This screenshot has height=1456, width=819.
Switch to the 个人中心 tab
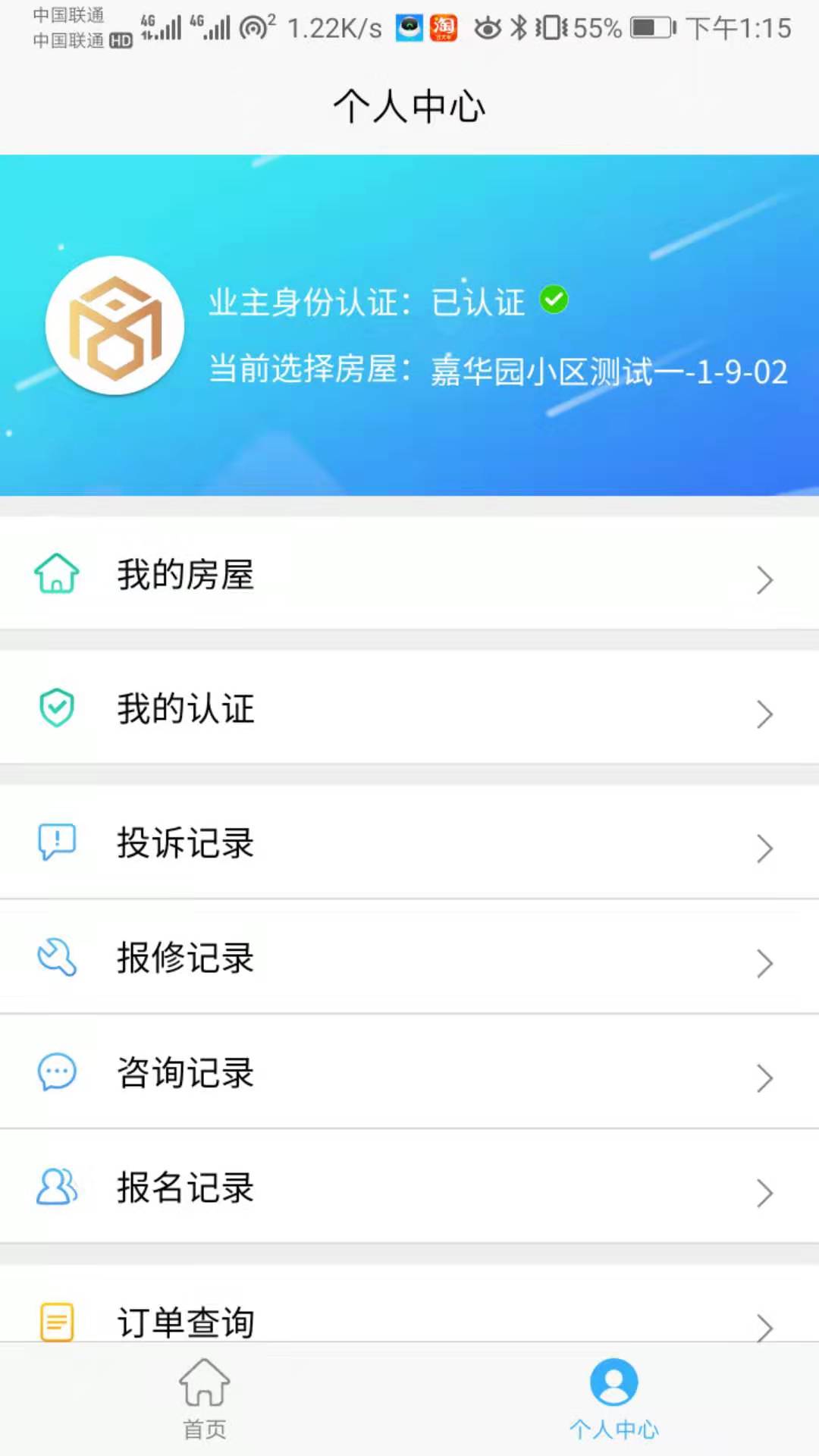[x=614, y=1403]
